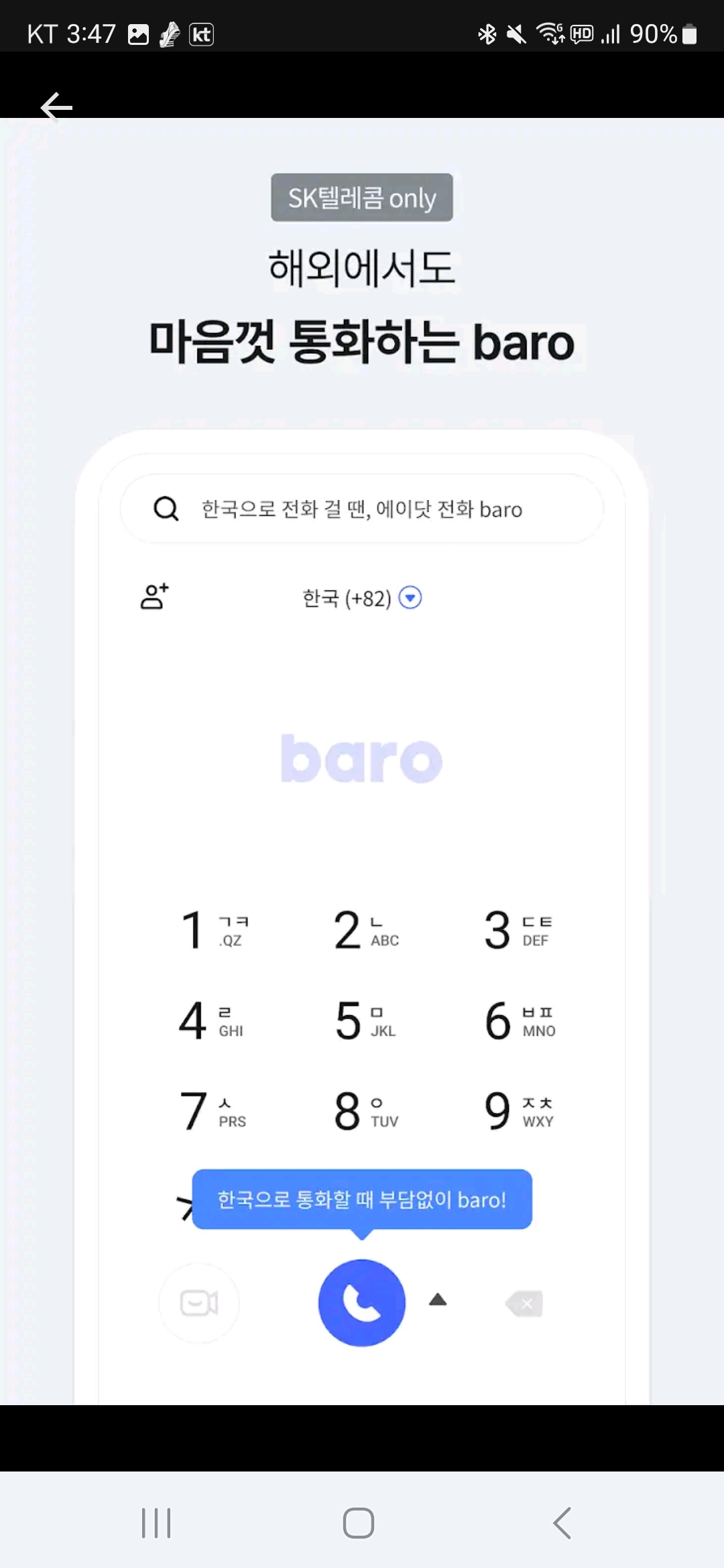Open recent apps from navigation bar
724x1568 pixels.
point(156,1522)
